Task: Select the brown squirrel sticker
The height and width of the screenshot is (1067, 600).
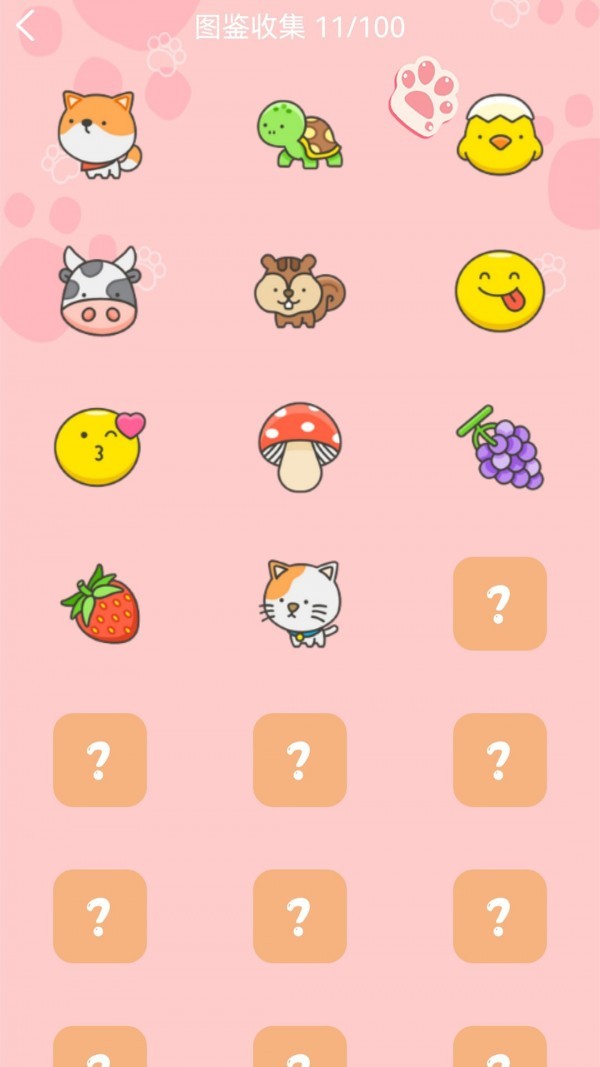Action: [x=299, y=291]
